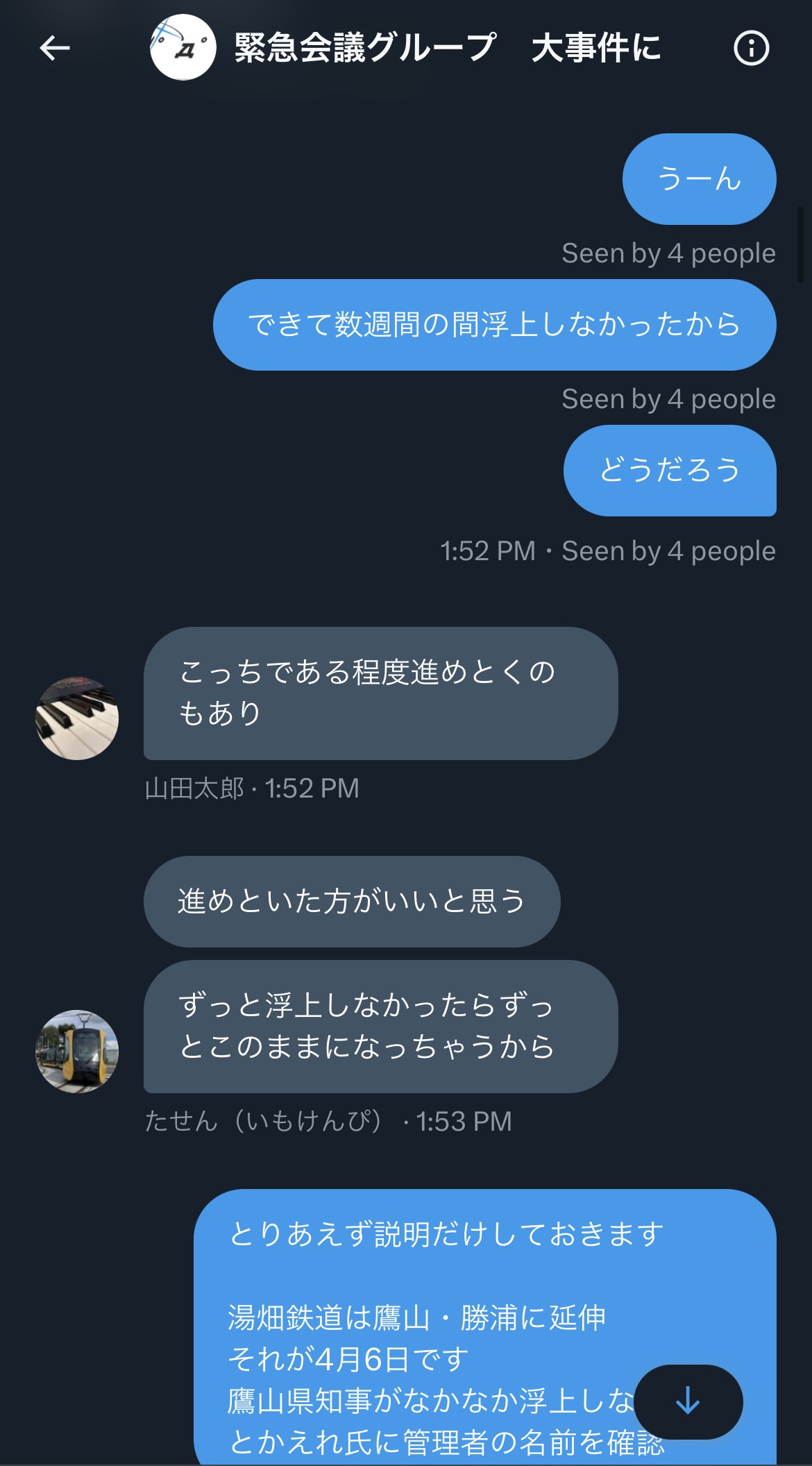This screenshot has width=812, height=1466.
Task: Open the conversation info icon
Action: 751,48
